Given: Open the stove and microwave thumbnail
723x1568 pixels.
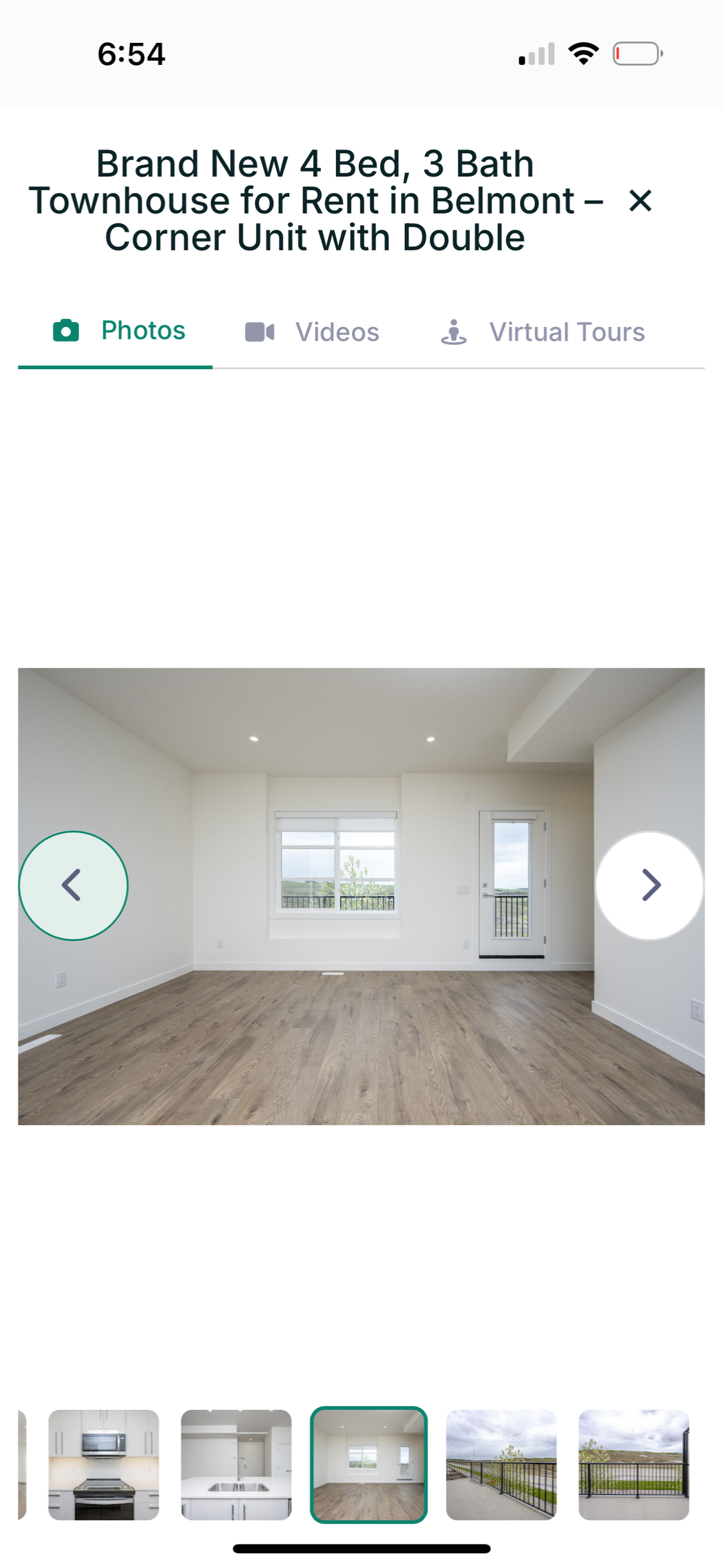Looking at the screenshot, I should click(104, 1464).
